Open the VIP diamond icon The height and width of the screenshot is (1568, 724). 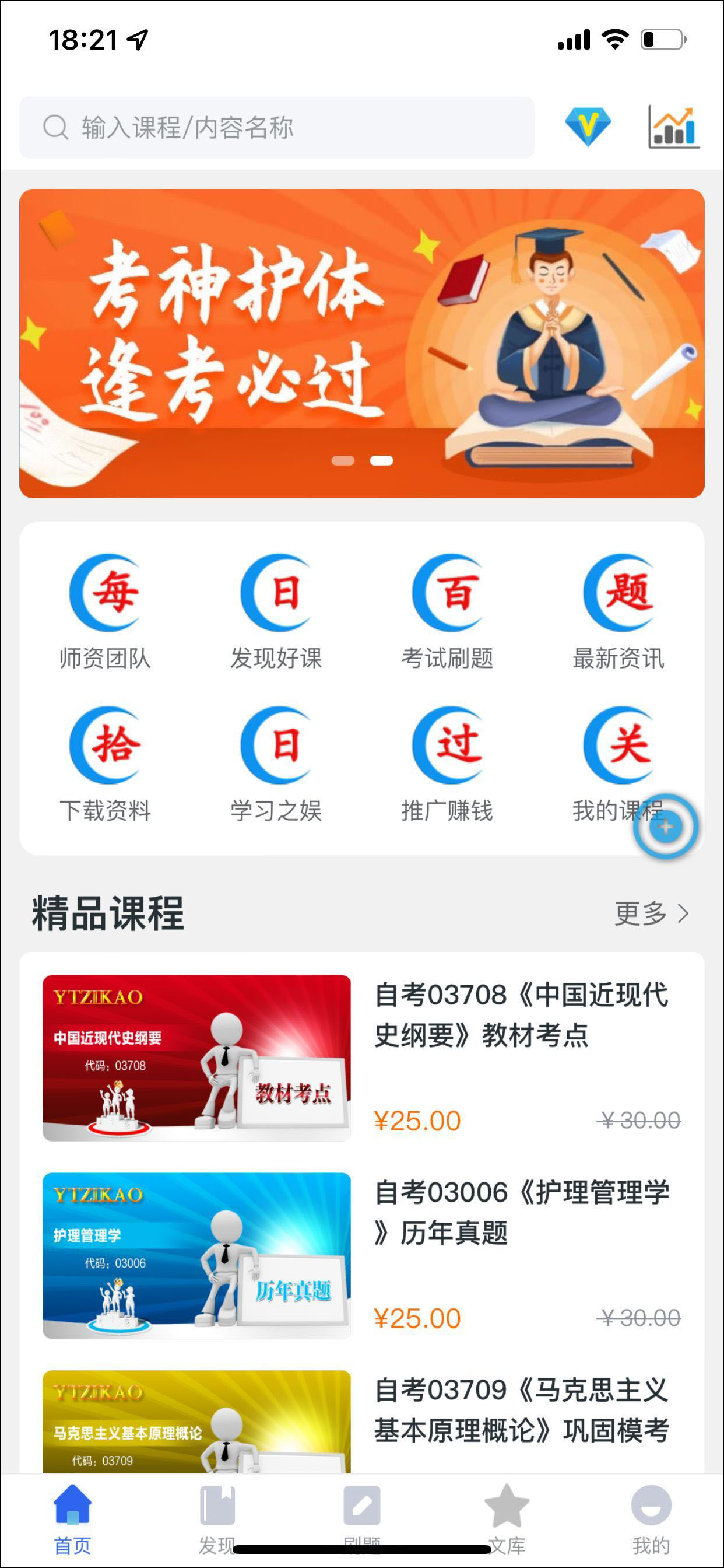pos(587,127)
